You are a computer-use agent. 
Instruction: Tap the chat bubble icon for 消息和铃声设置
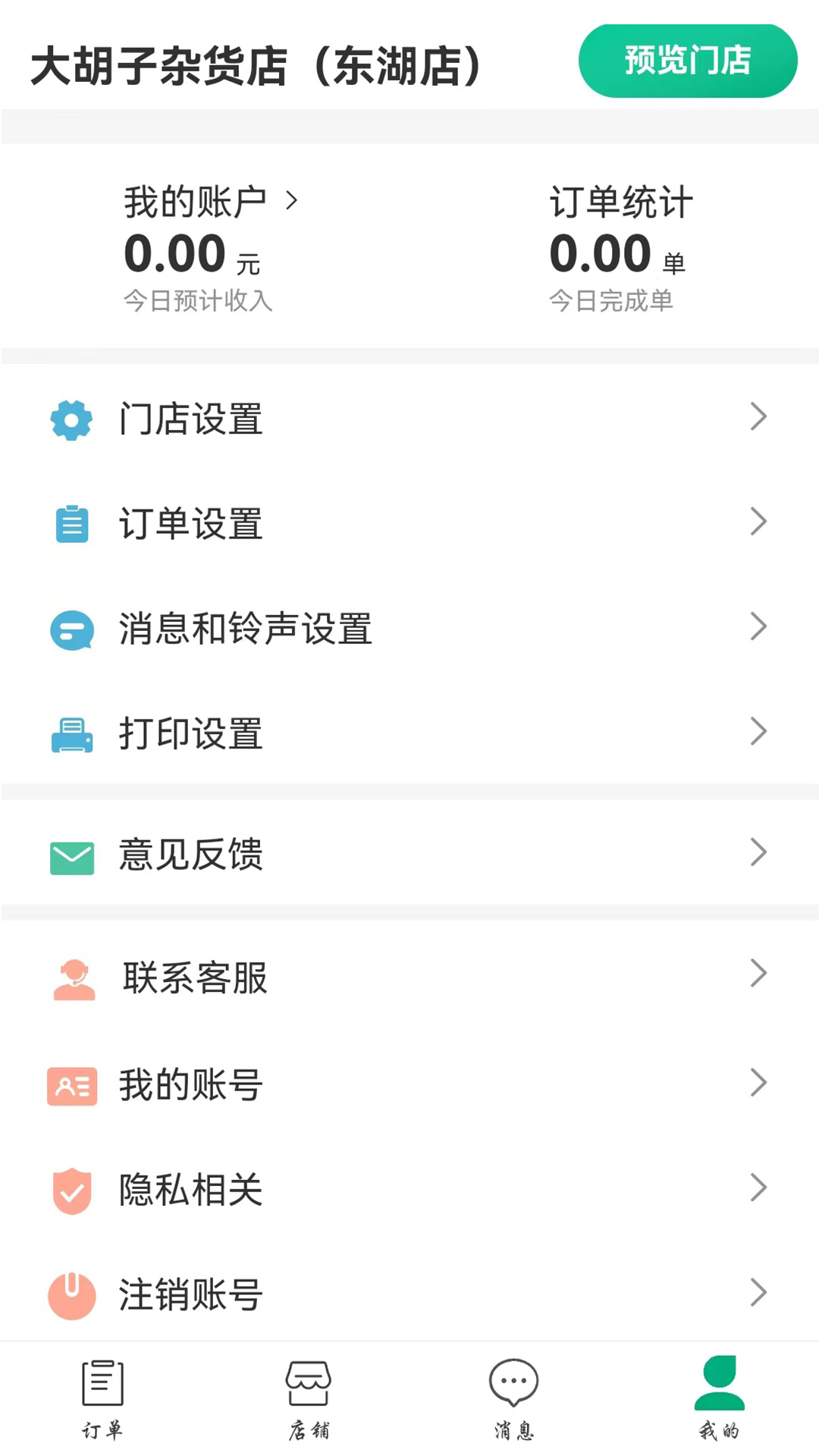71,628
